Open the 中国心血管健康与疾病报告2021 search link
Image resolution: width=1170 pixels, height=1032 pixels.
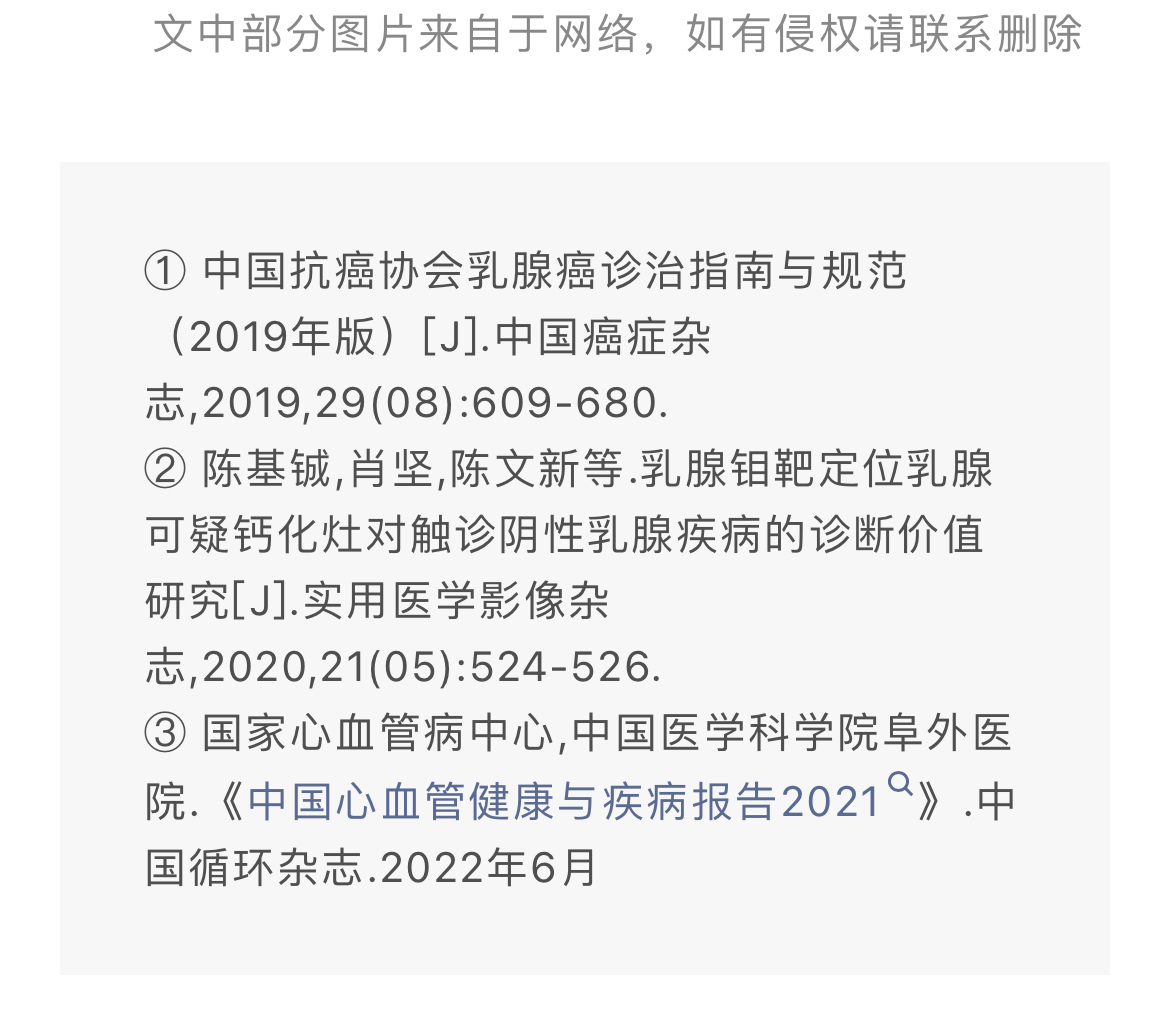coord(565,801)
